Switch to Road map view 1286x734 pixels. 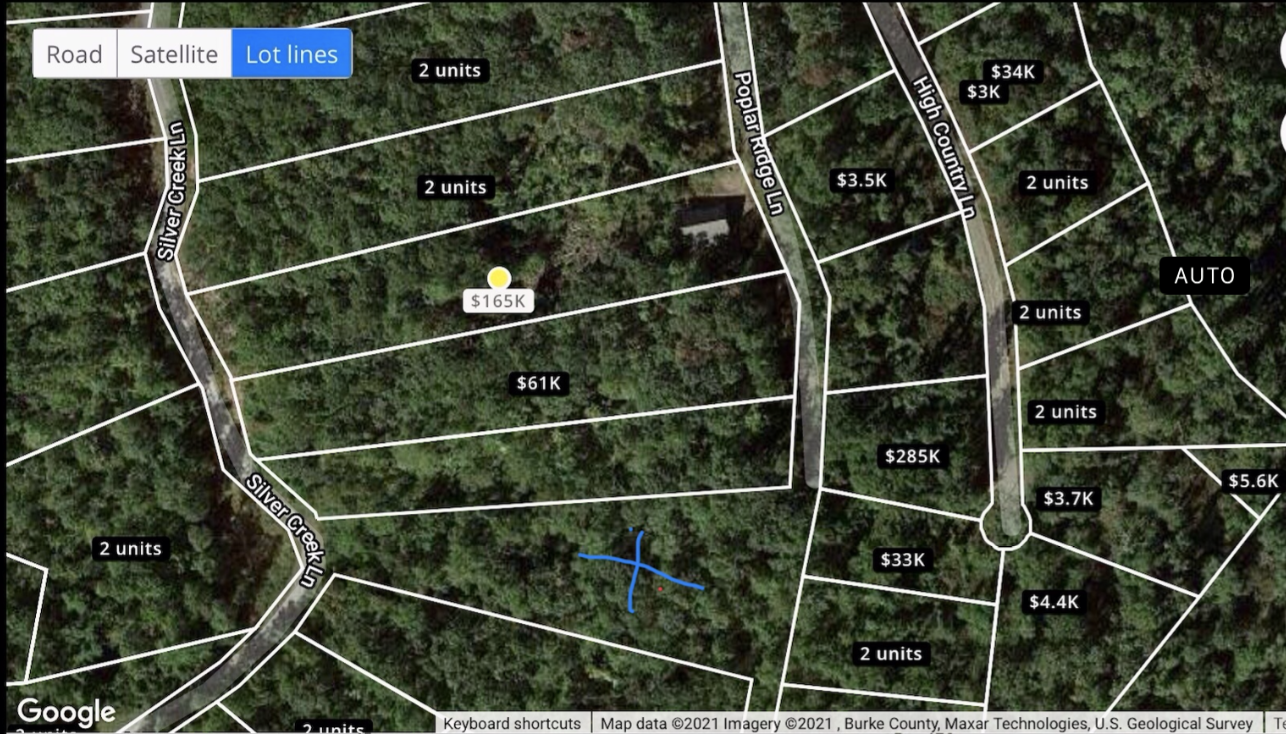75,54
